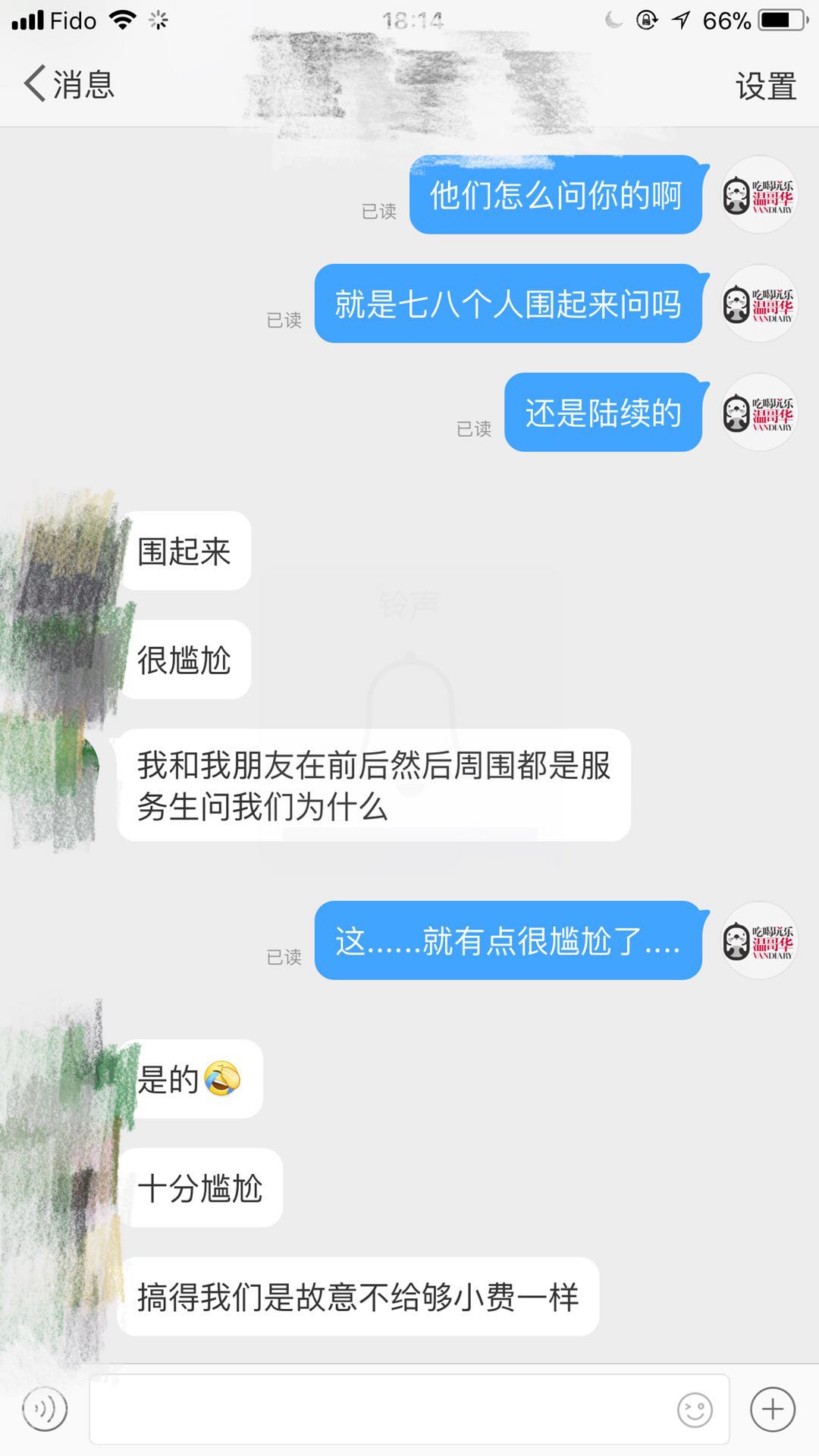Screen dimensions: 819x1456
Task: Tap the voice input icon
Action: click(x=45, y=1409)
